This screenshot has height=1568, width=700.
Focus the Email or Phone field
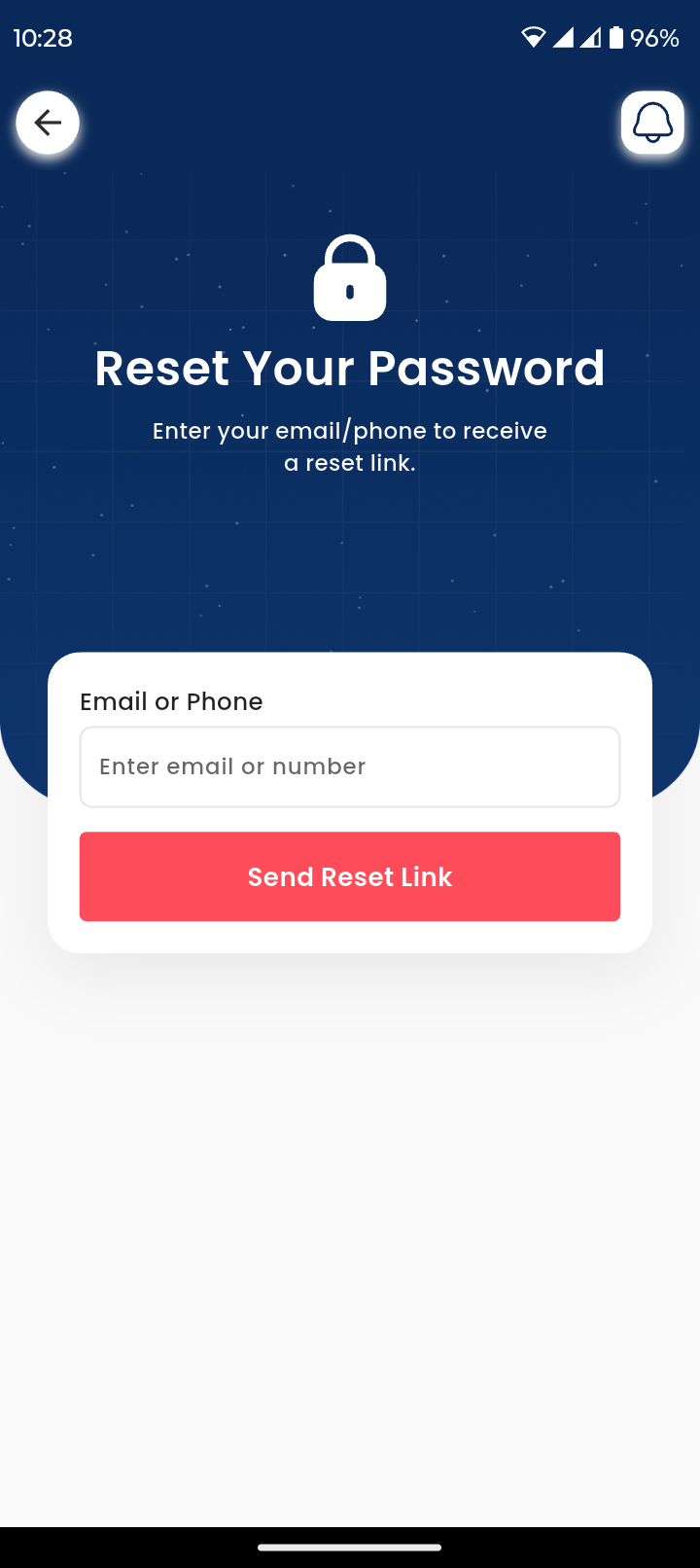click(350, 766)
